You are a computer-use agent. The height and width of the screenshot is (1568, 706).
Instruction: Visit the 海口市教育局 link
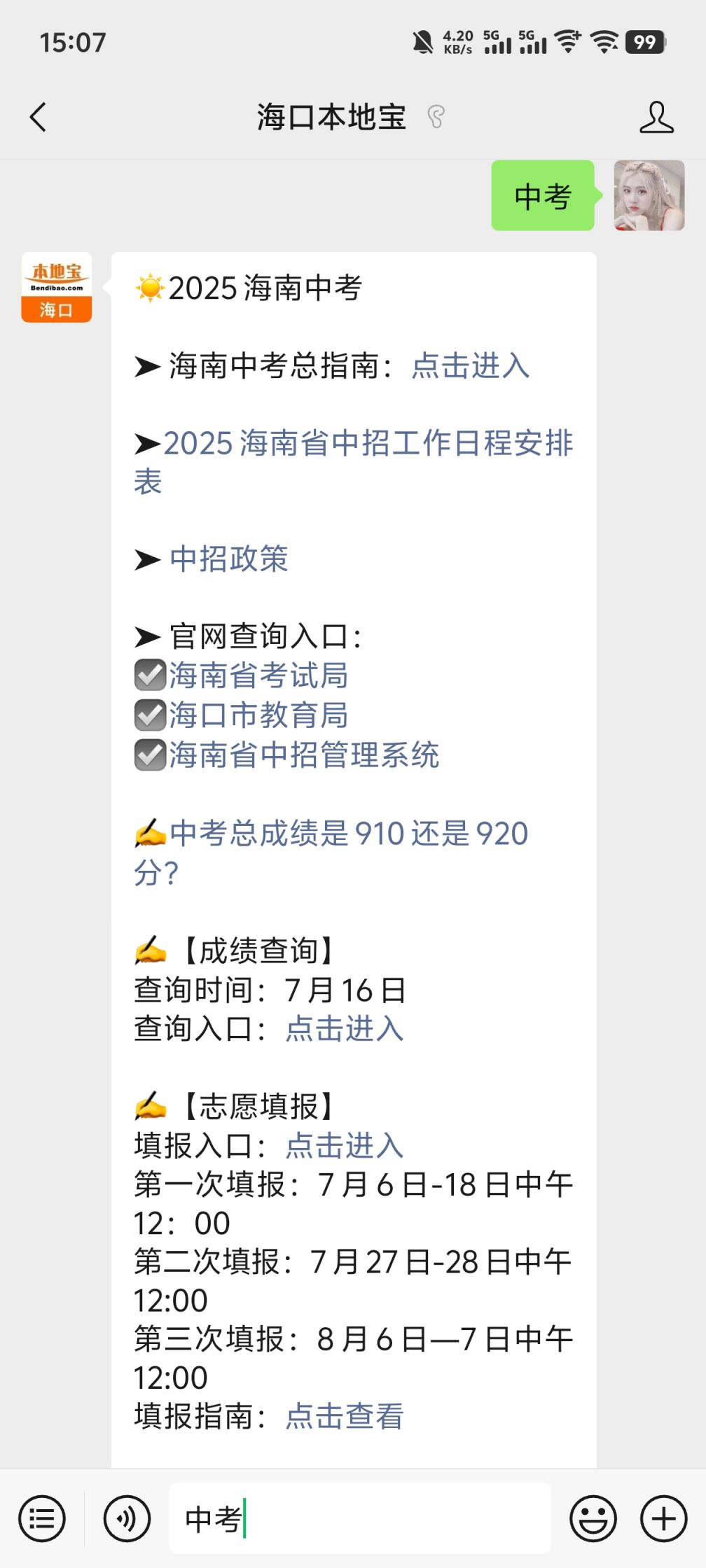click(258, 715)
